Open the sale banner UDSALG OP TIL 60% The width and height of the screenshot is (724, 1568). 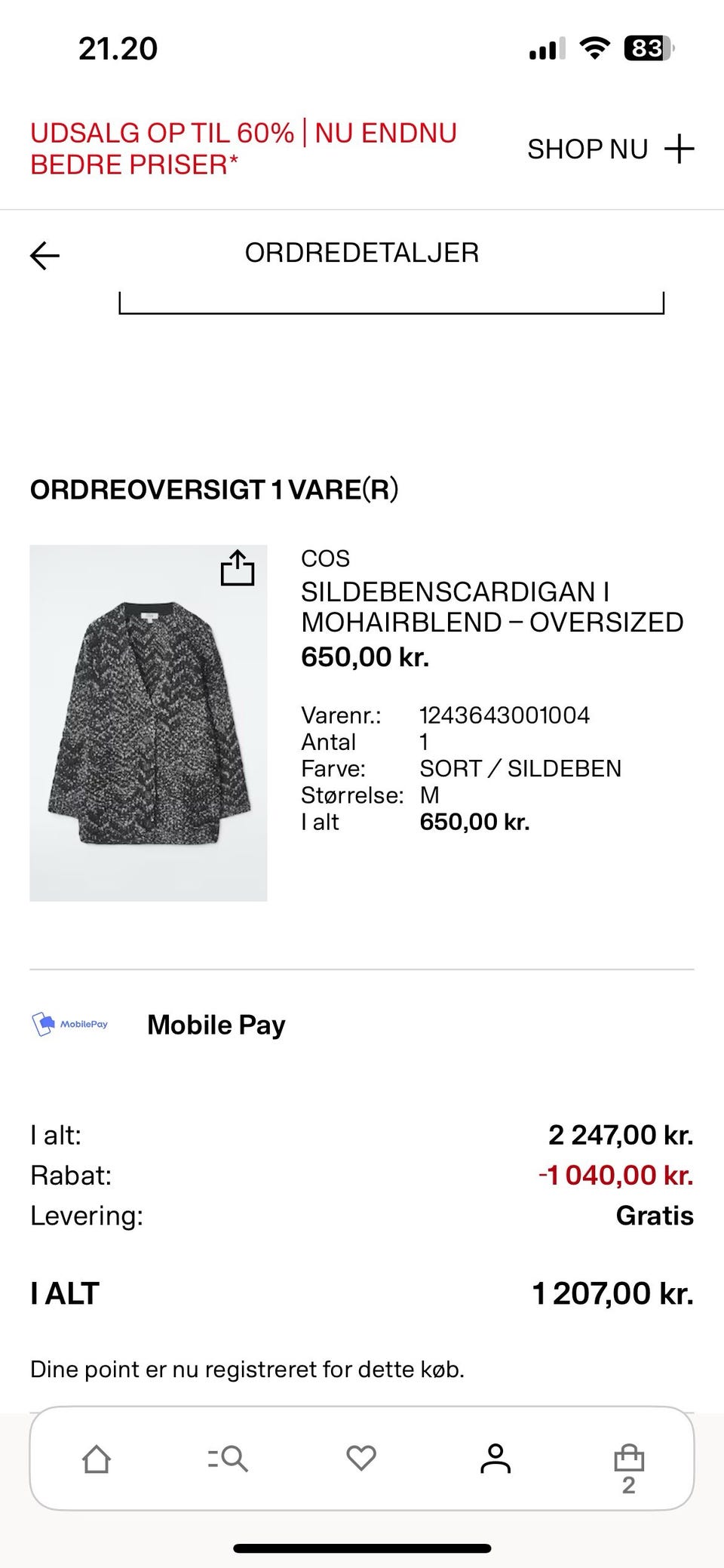[x=243, y=148]
